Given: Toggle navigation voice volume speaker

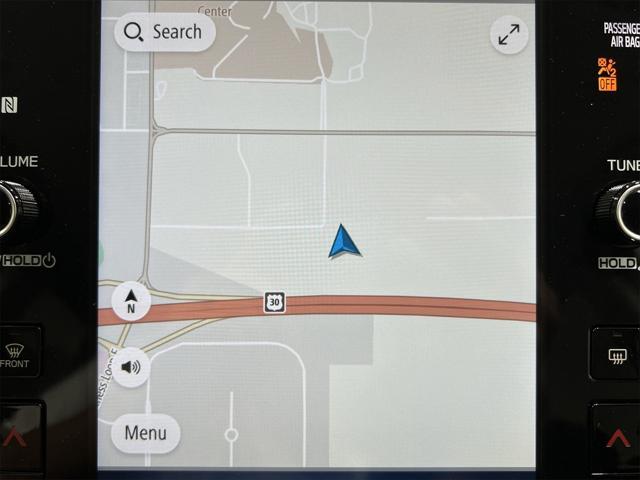Looking at the screenshot, I should 131,367.
